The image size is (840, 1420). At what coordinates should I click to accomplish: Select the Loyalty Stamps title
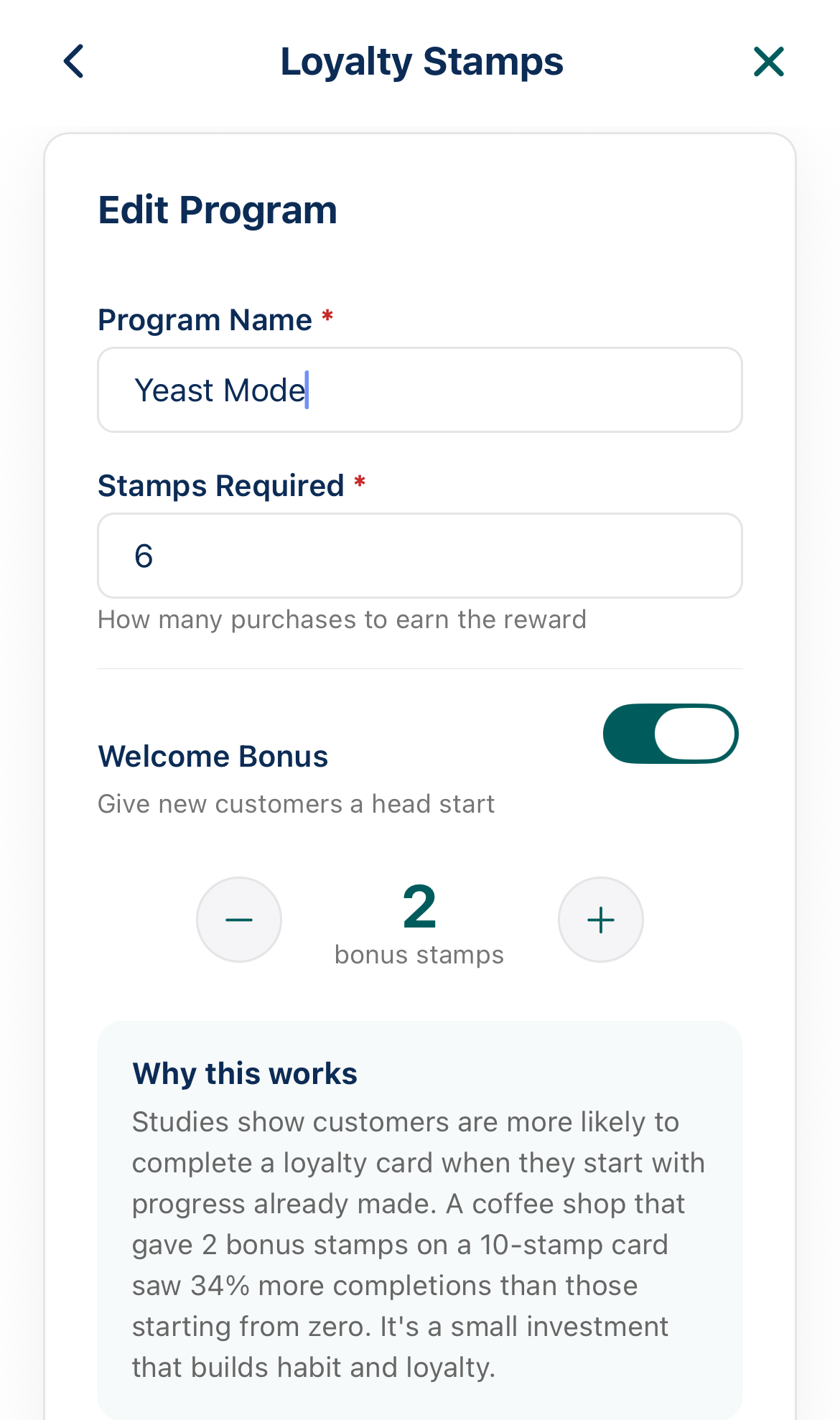tap(421, 62)
